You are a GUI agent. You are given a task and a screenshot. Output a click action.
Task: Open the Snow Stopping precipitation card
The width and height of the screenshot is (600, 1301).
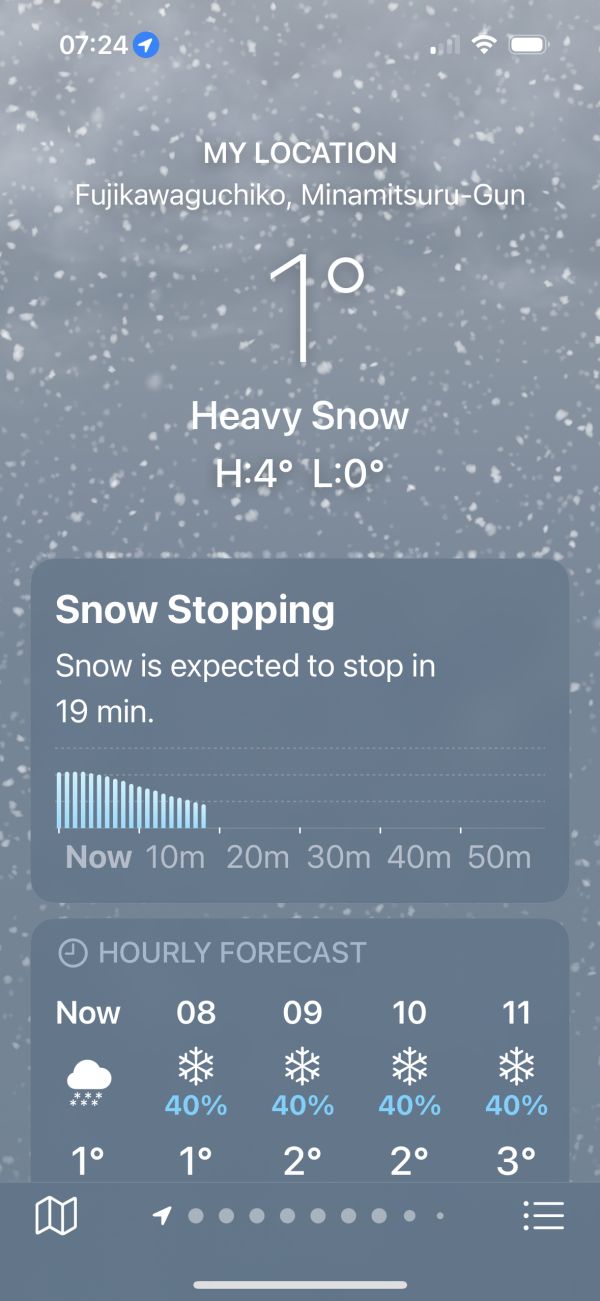click(300, 730)
